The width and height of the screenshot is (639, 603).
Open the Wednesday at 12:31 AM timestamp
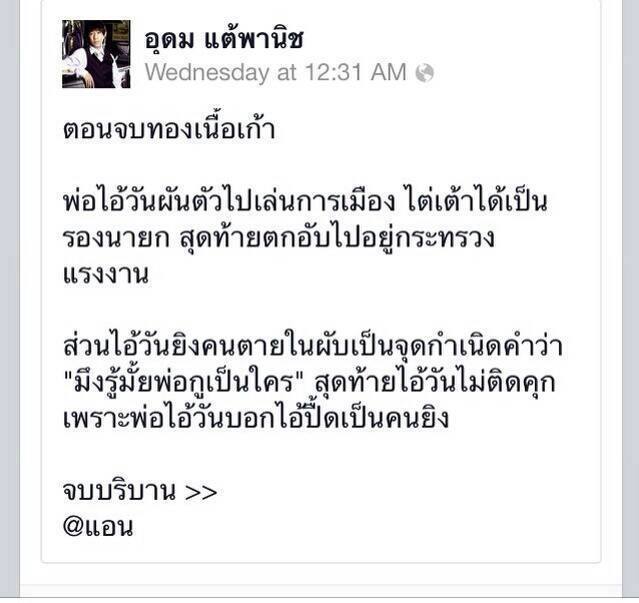click(x=275, y=73)
